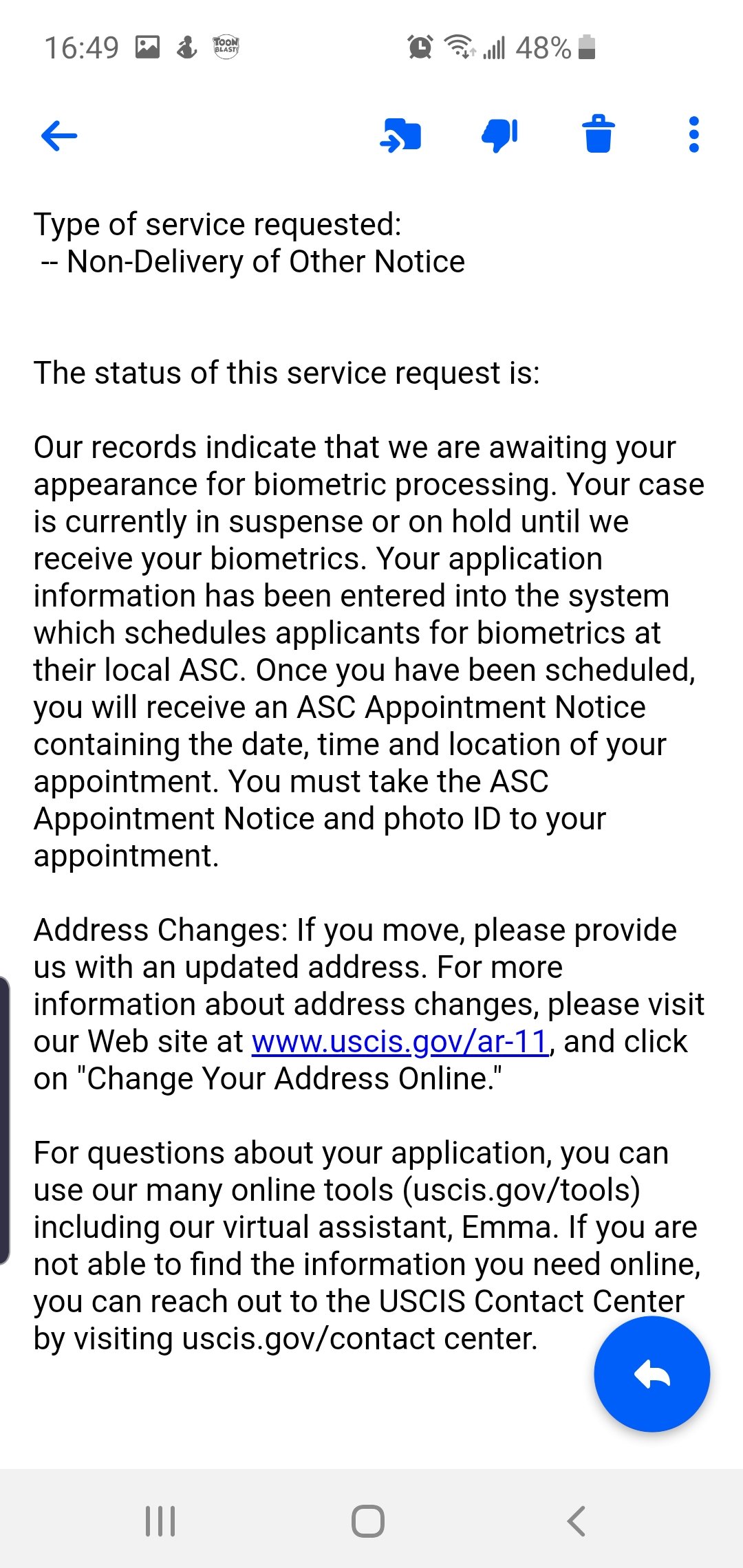This screenshot has width=743, height=1568.
Task: Open the www.uscis.gov/ar-11 link
Action: pyautogui.click(x=400, y=1042)
